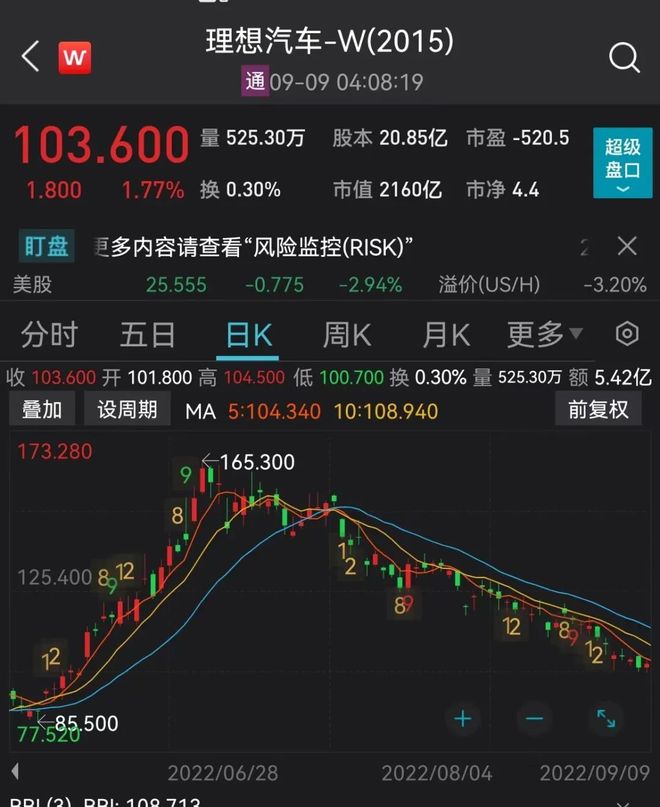Switch to the 五日 chart tab

[x=147, y=335]
